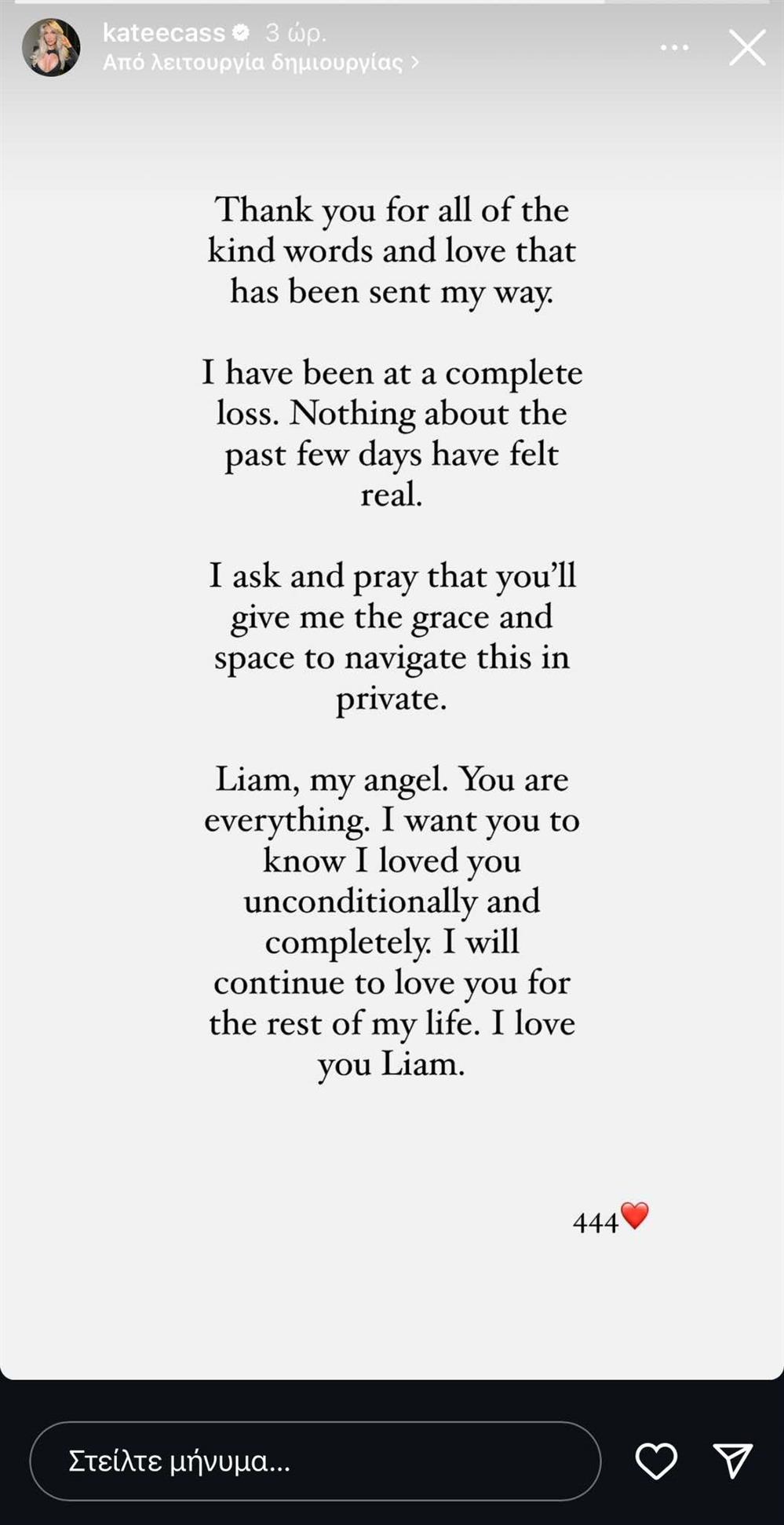
Task: Tap the kateecass username
Action: 163,33
